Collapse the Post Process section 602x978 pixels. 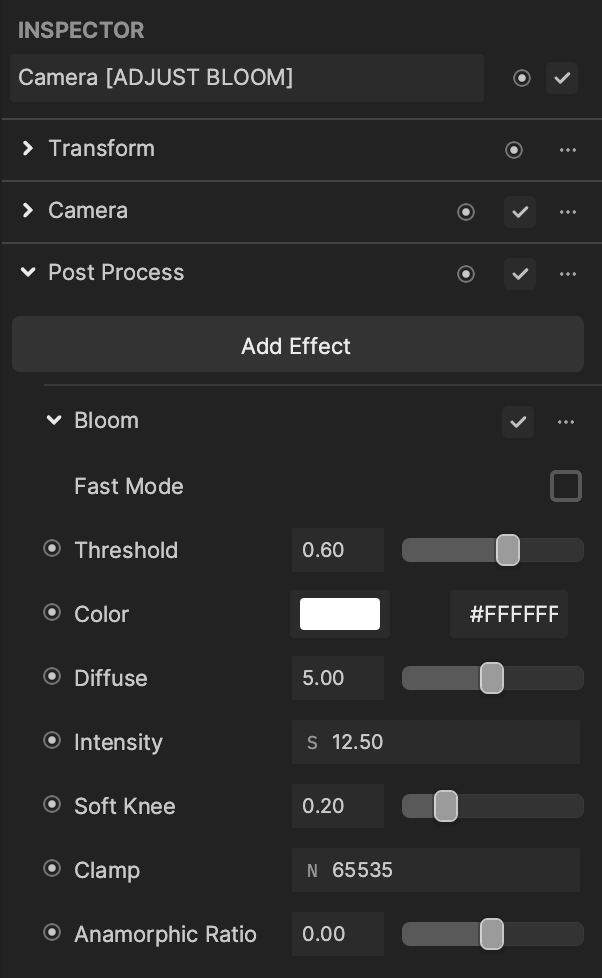tap(28, 273)
